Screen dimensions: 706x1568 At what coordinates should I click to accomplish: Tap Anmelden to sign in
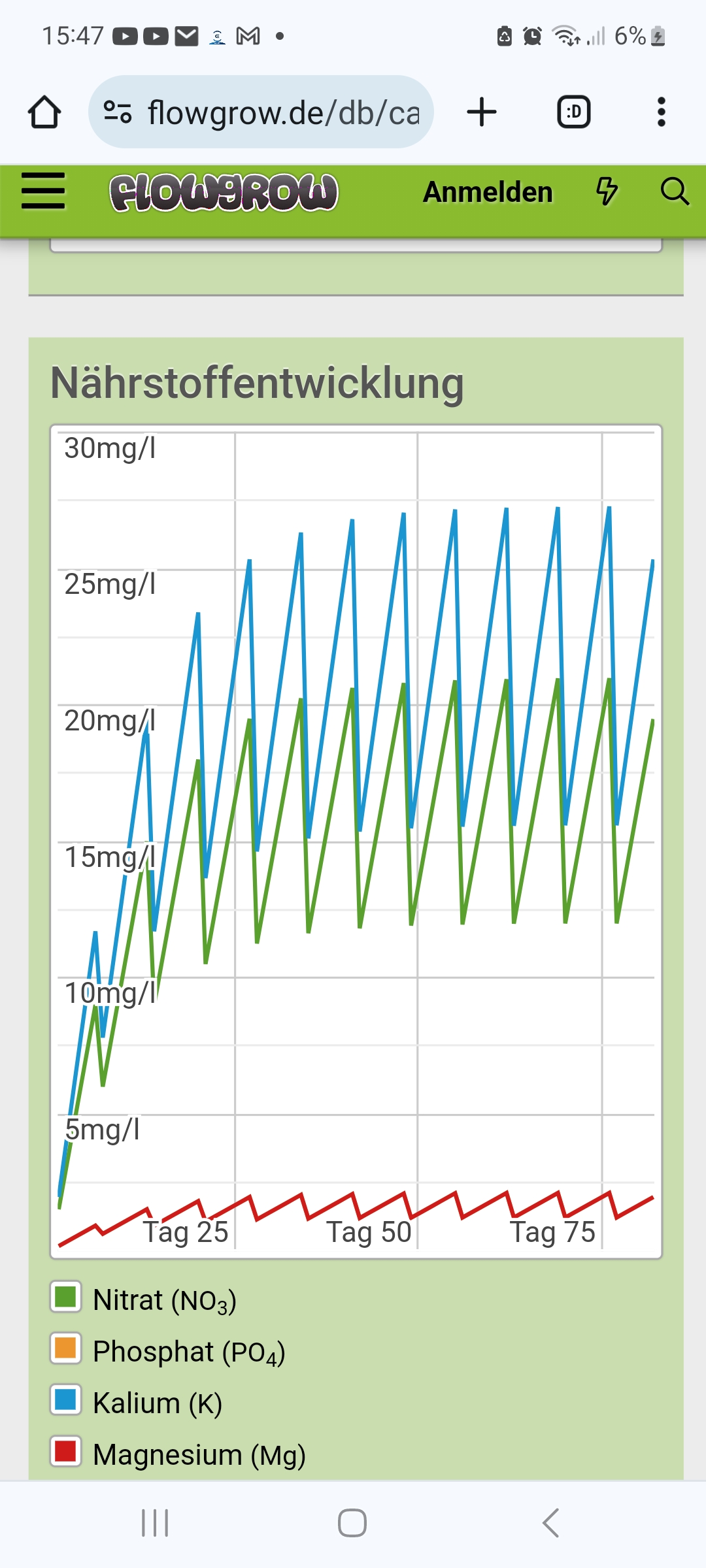488,192
